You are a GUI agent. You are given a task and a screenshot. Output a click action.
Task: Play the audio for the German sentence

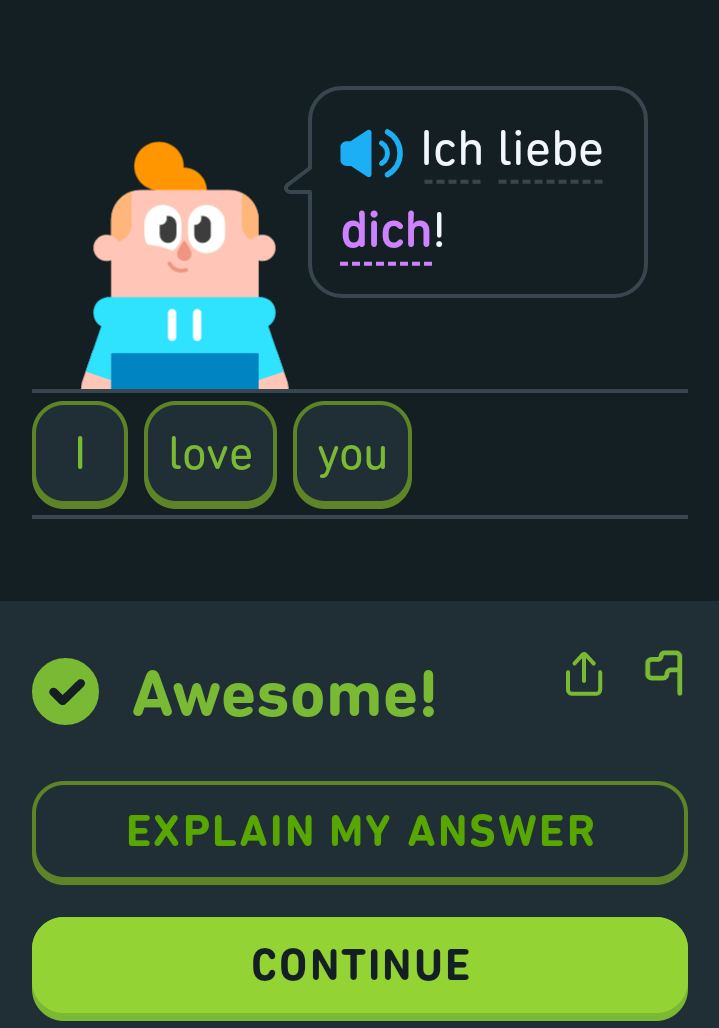371,153
